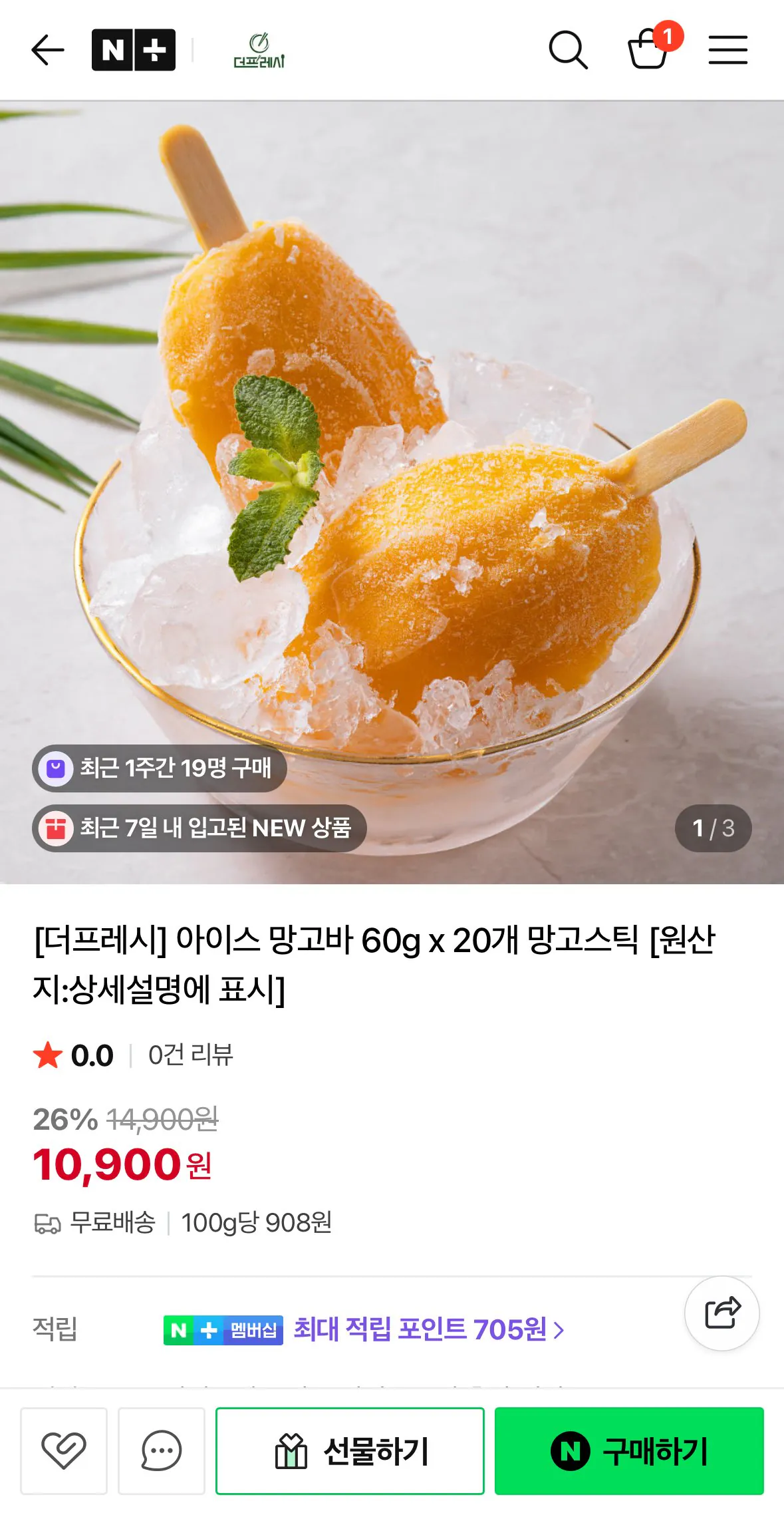Viewport: 784px width, 1515px height.
Task: Tap the back arrow to return
Action: coord(47,49)
